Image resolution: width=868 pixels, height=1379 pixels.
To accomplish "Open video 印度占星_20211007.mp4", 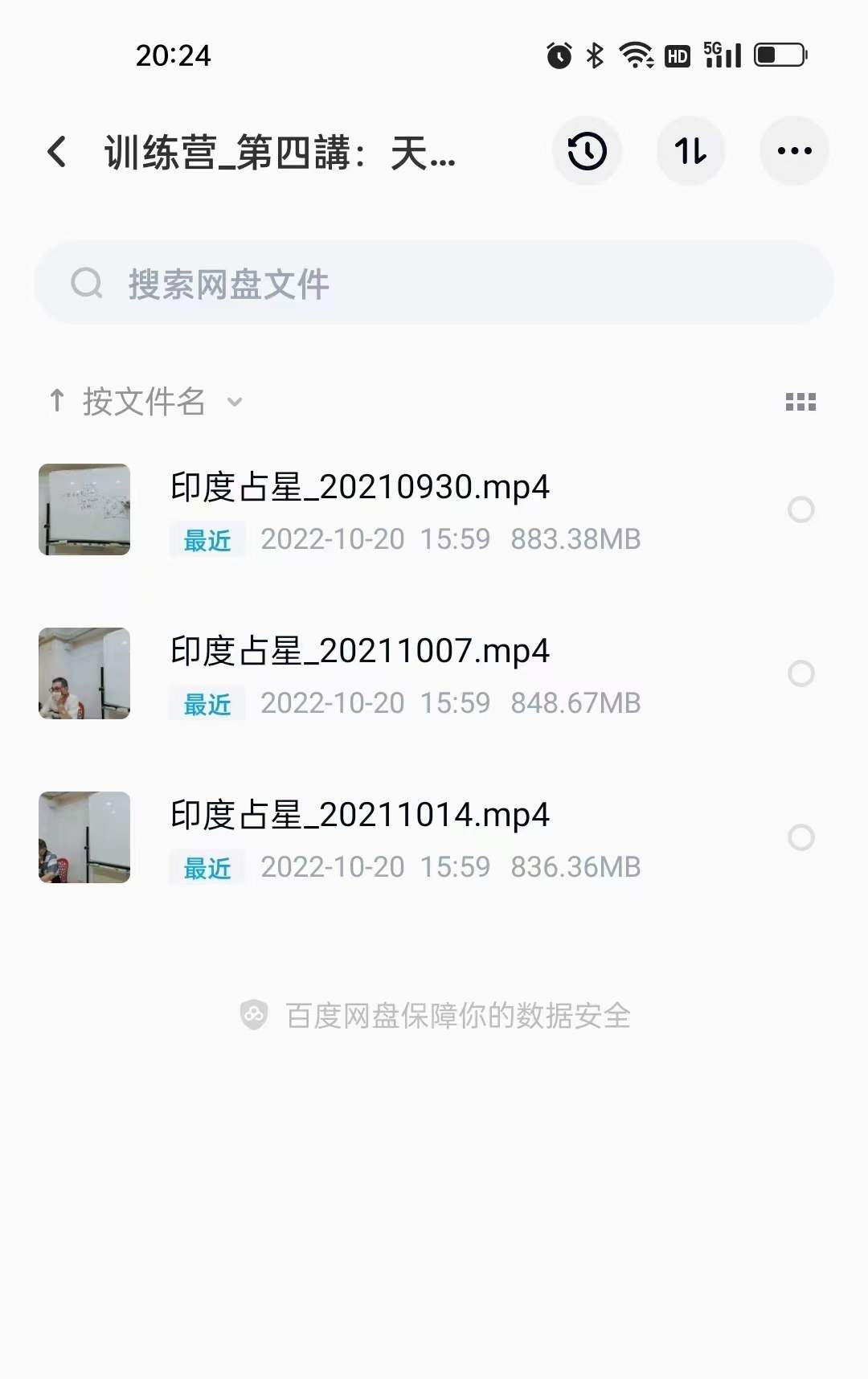I will click(x=359, y=652).
